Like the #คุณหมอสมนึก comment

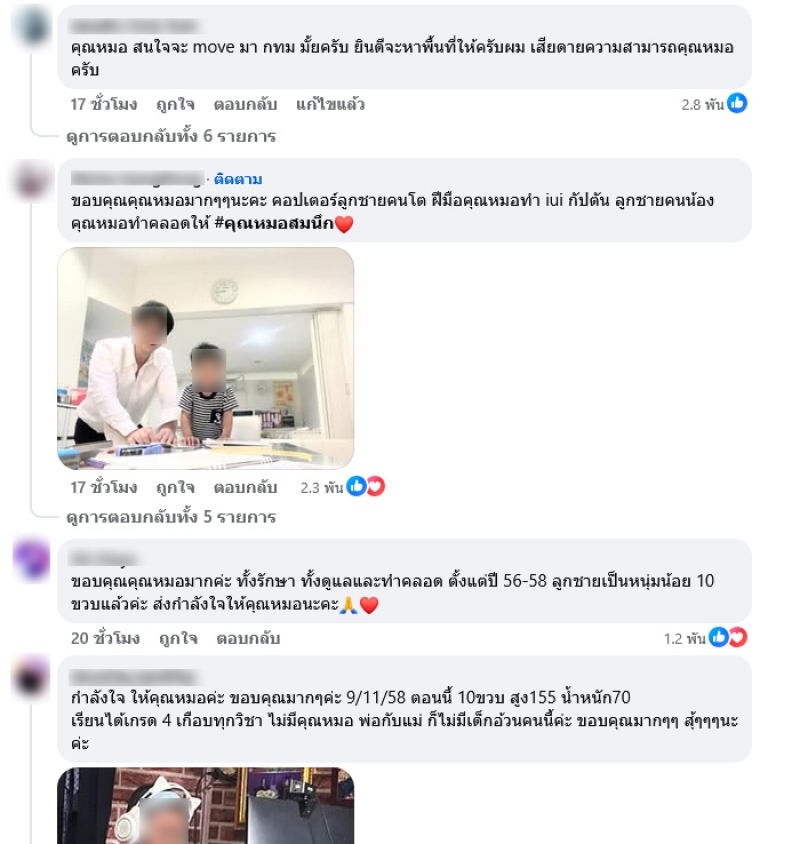point(175,488)
